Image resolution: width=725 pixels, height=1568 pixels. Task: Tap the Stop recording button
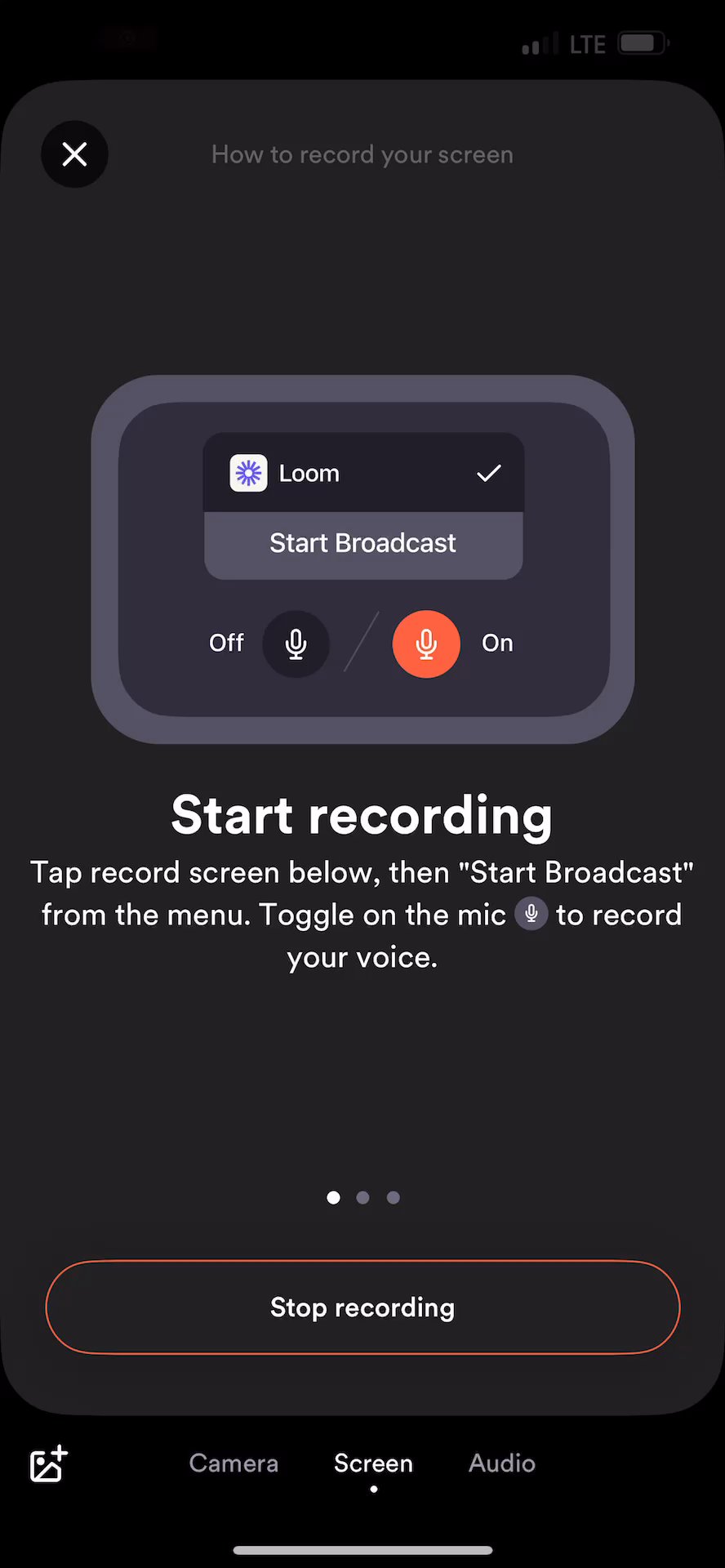[x=362, y=1307]
